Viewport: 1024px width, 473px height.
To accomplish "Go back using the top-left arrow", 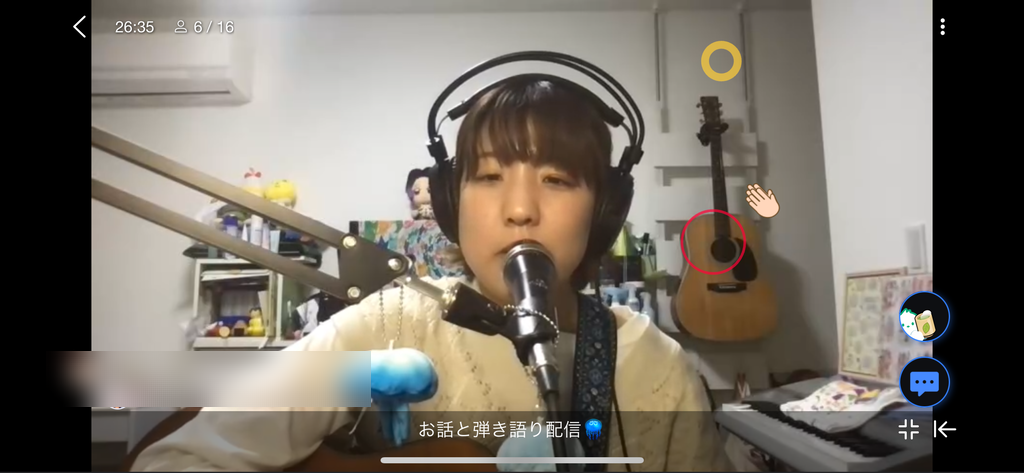I will (80, 27).
